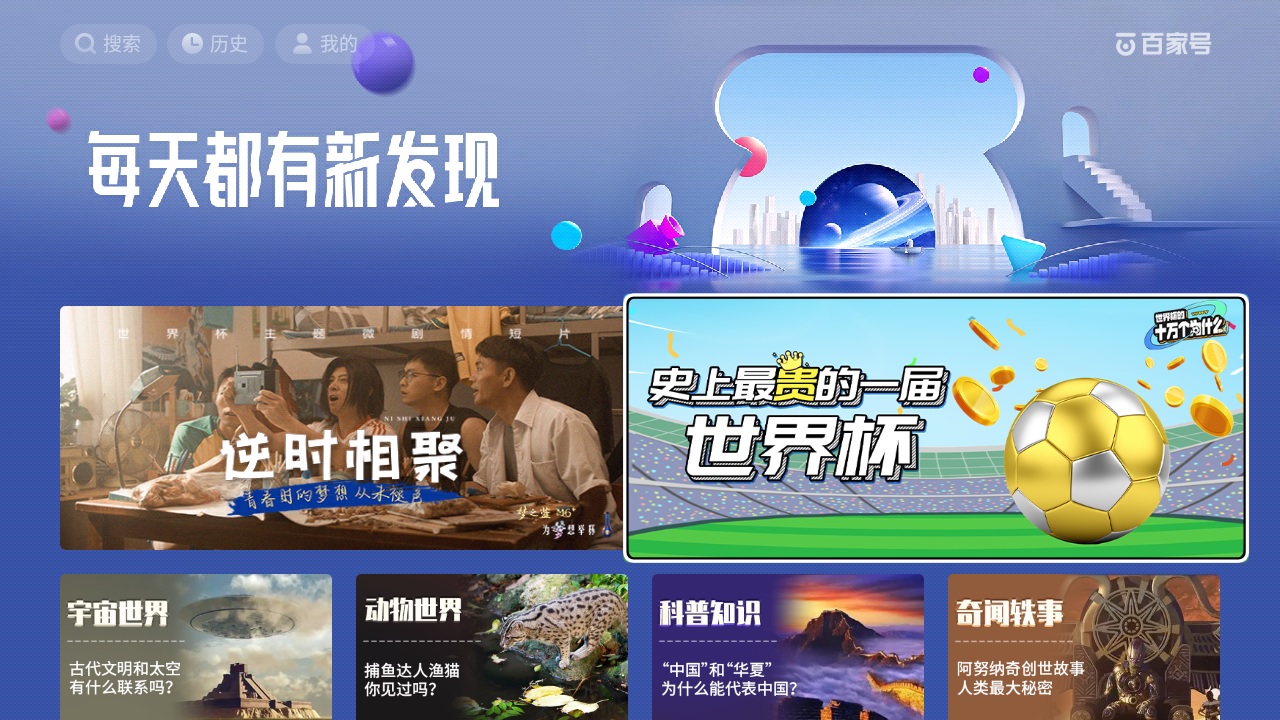Open the 搜索 search button

click(108, 44)
